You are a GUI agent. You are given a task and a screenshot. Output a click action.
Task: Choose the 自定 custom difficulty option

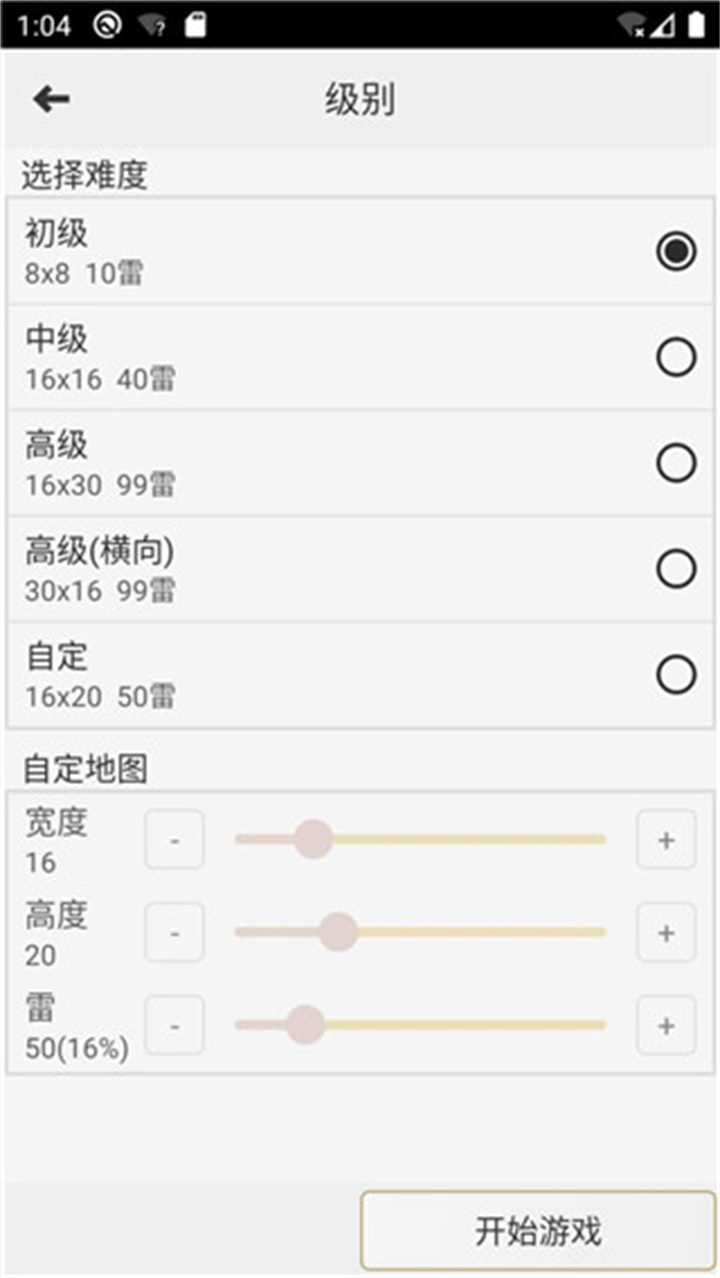tap(676, 674)
